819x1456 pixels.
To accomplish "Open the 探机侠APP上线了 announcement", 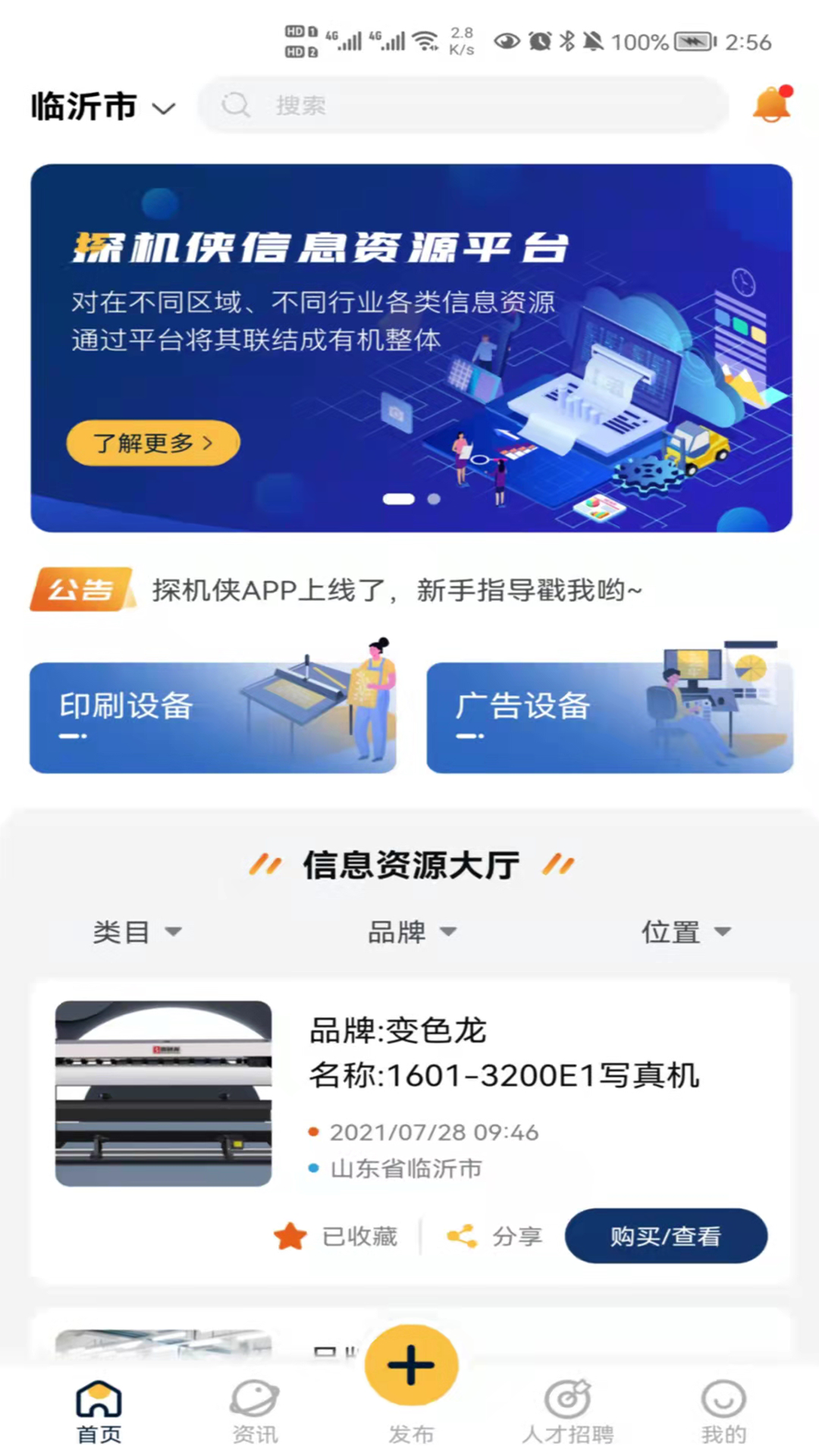I will pyautogui.click(x=397, y=590).
